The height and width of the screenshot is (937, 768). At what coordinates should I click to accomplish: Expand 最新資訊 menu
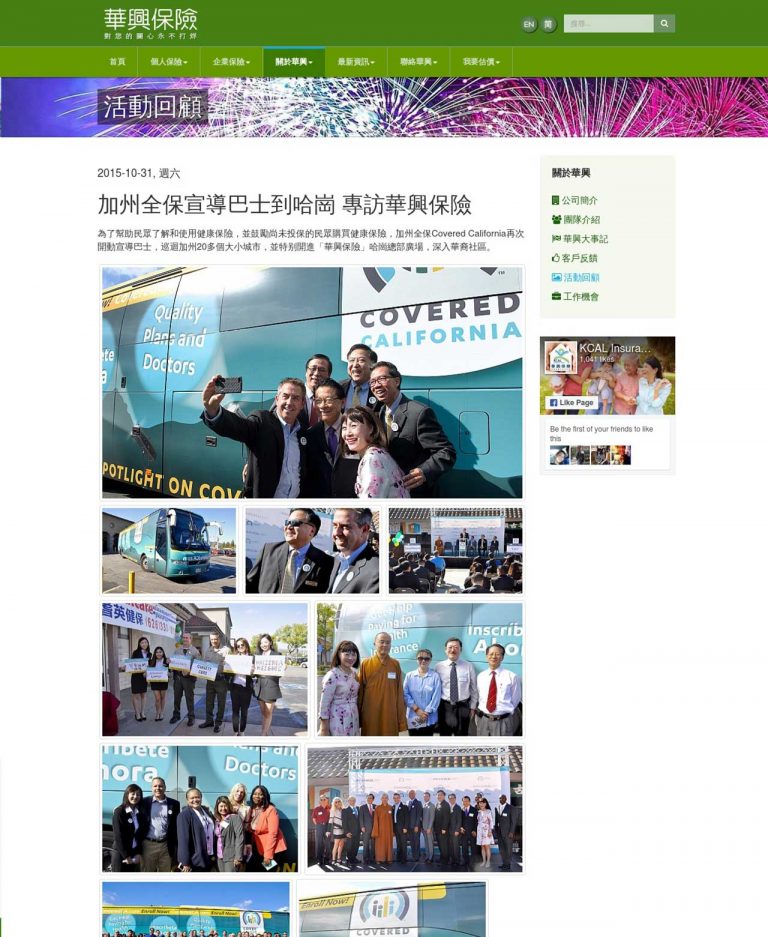(356, 62)
